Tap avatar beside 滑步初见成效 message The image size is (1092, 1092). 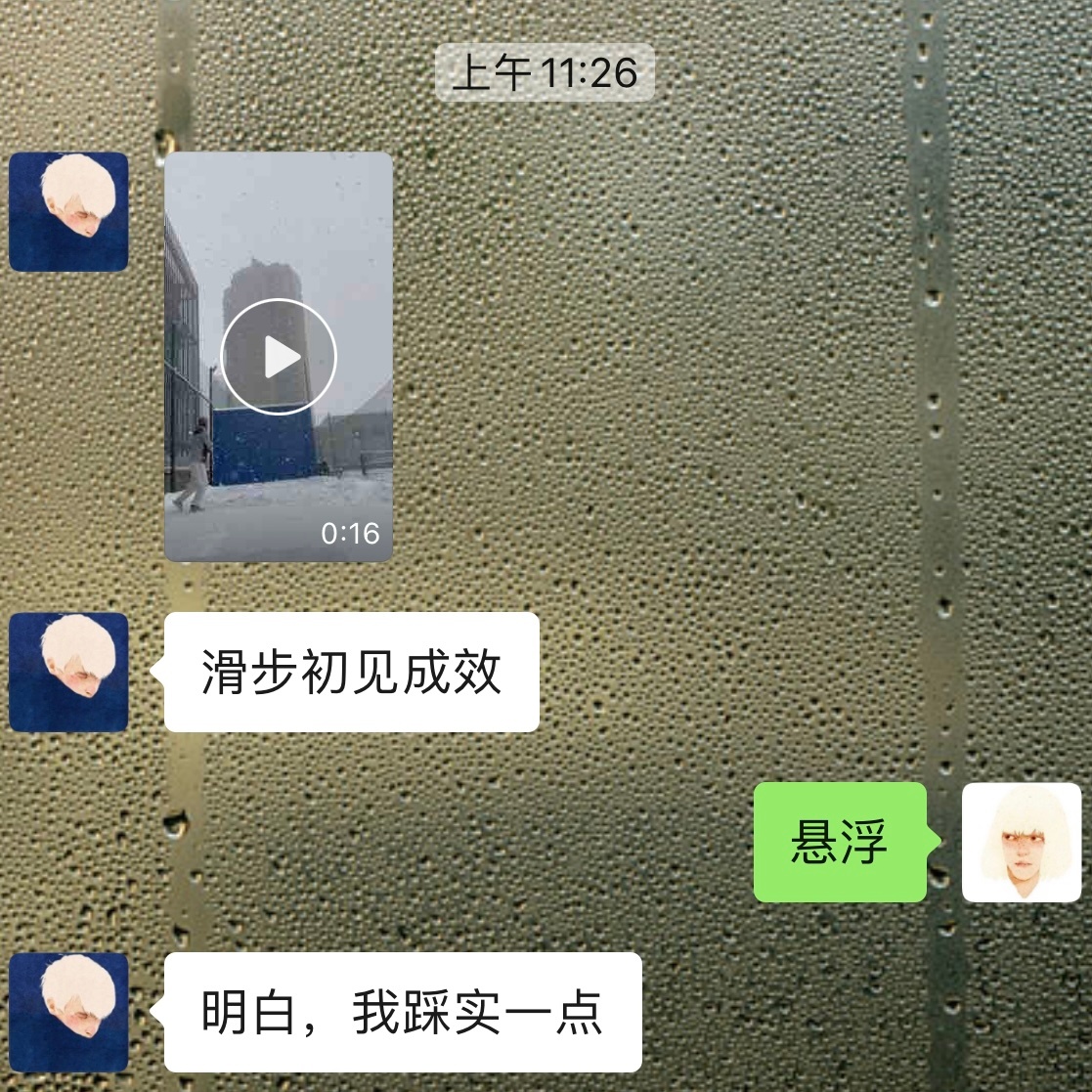68,672
